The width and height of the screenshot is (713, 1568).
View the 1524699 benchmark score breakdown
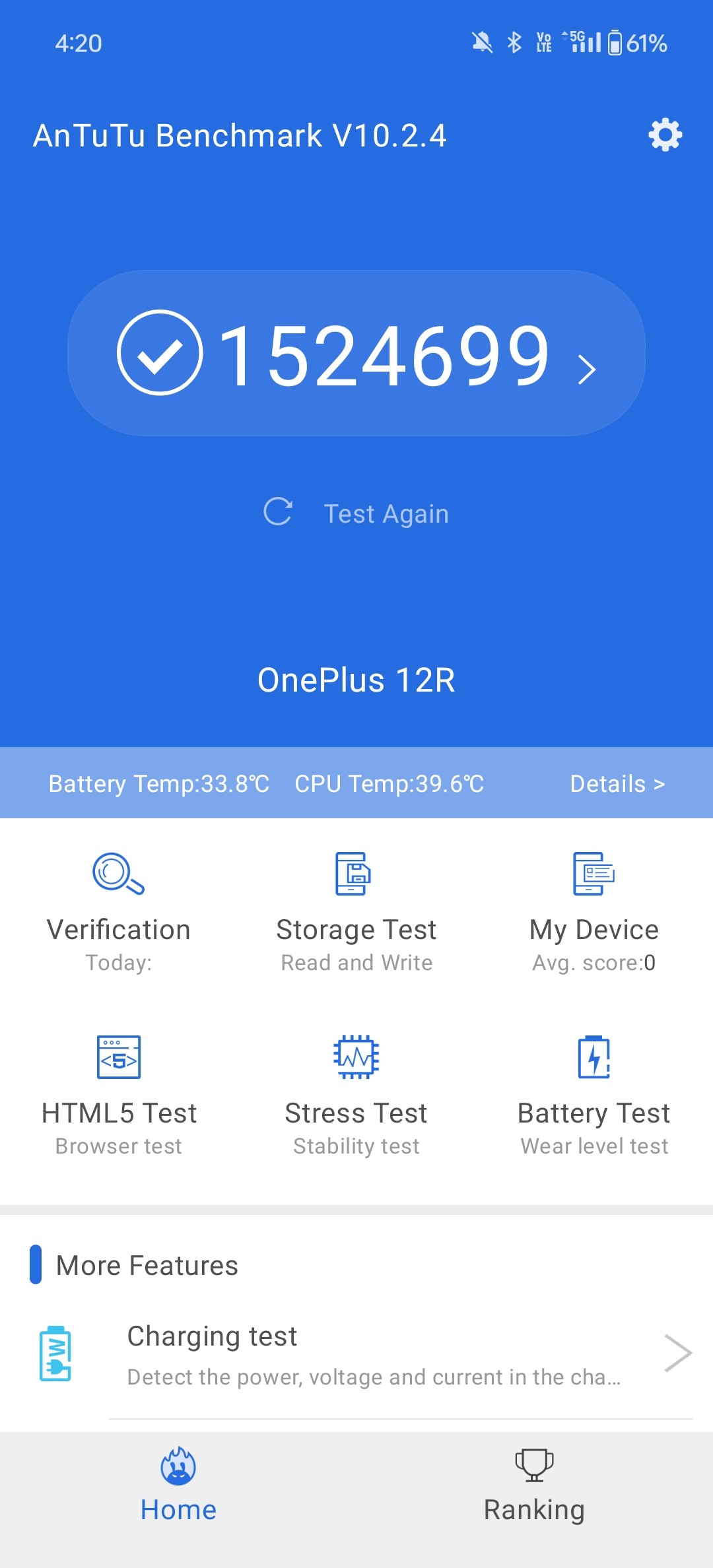[x=356, y=354]
